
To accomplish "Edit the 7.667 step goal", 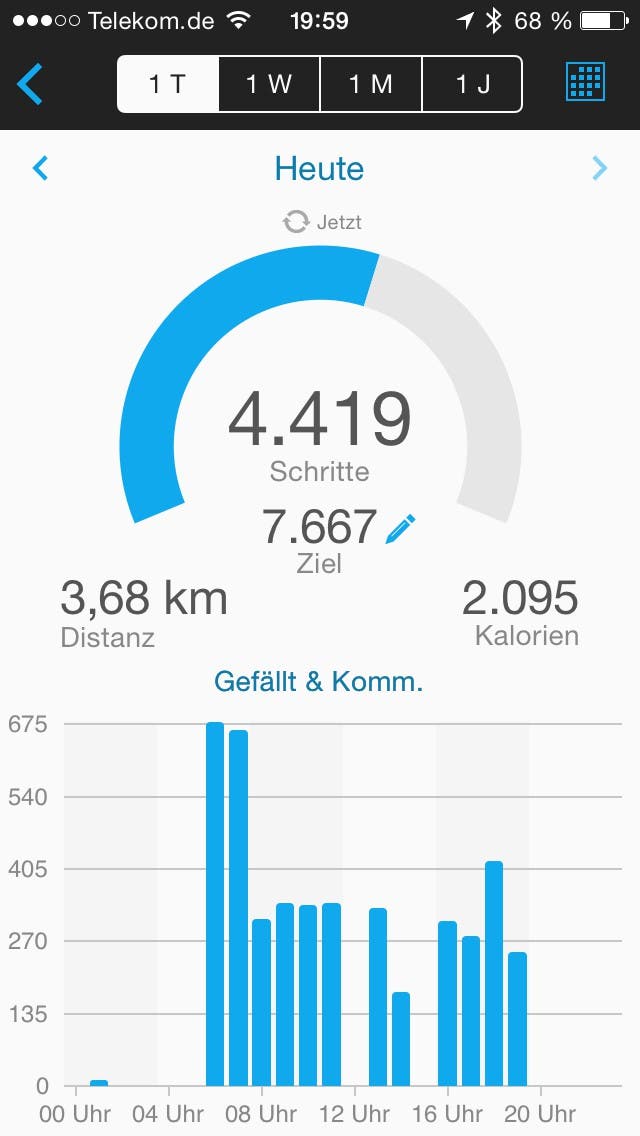I will point(400,527).
